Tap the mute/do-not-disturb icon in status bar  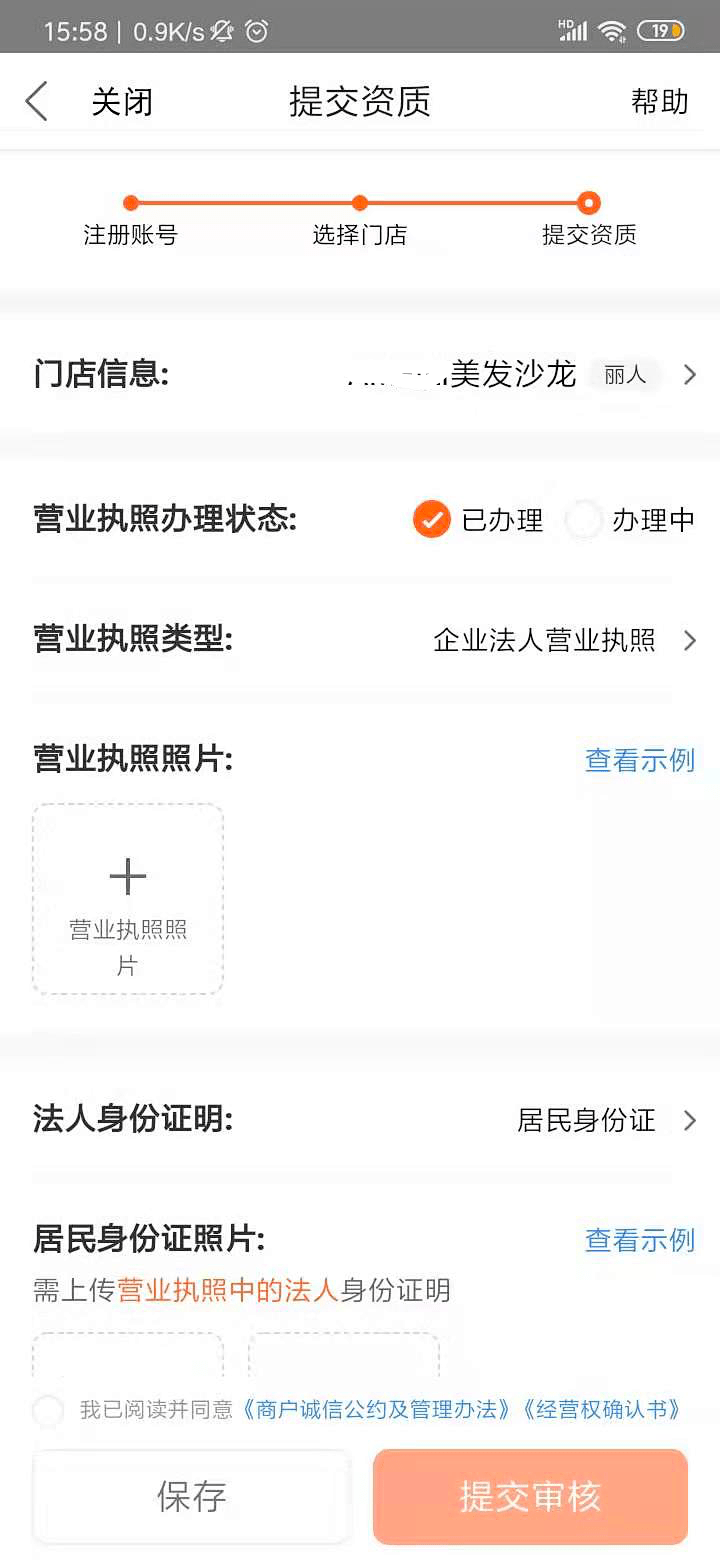pyautogui.click(x=221, y=31)
